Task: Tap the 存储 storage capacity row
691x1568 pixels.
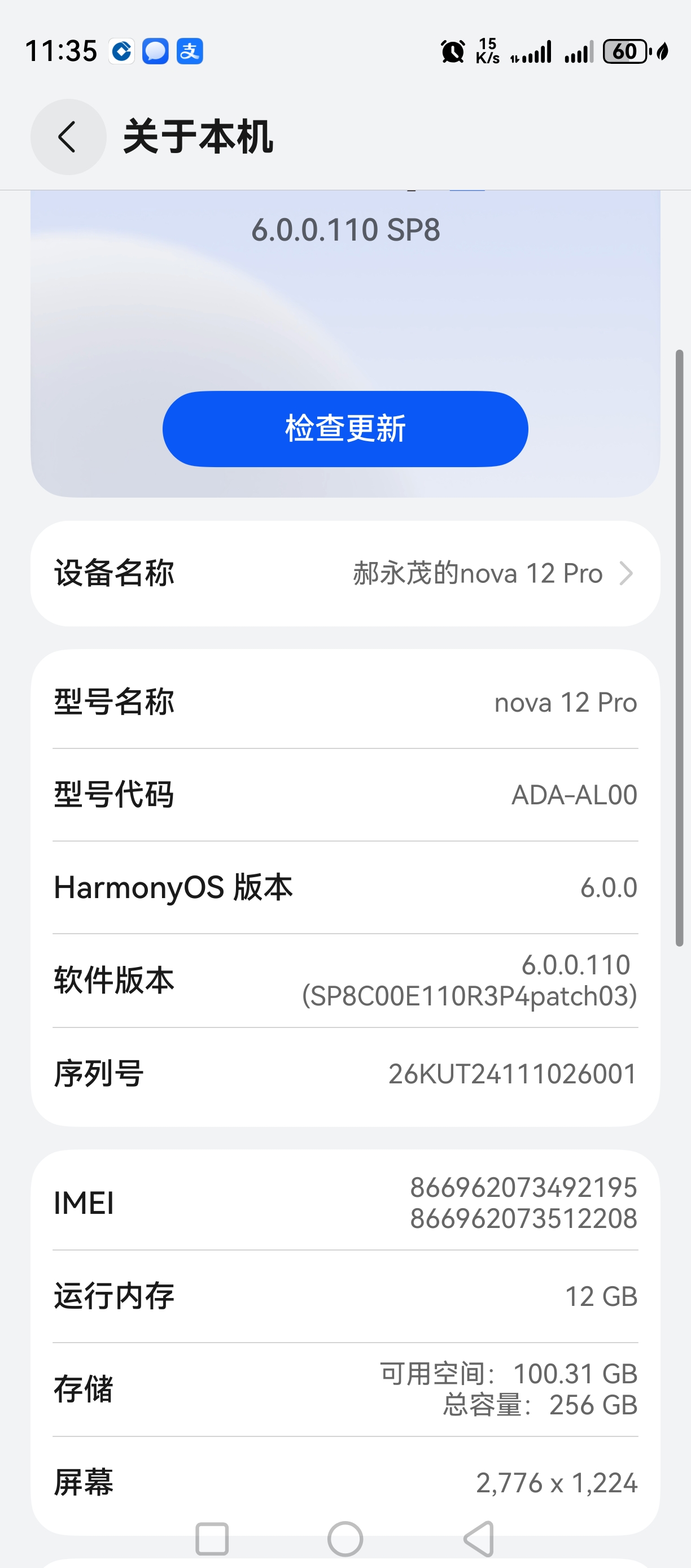Action: coord(344,1390)
